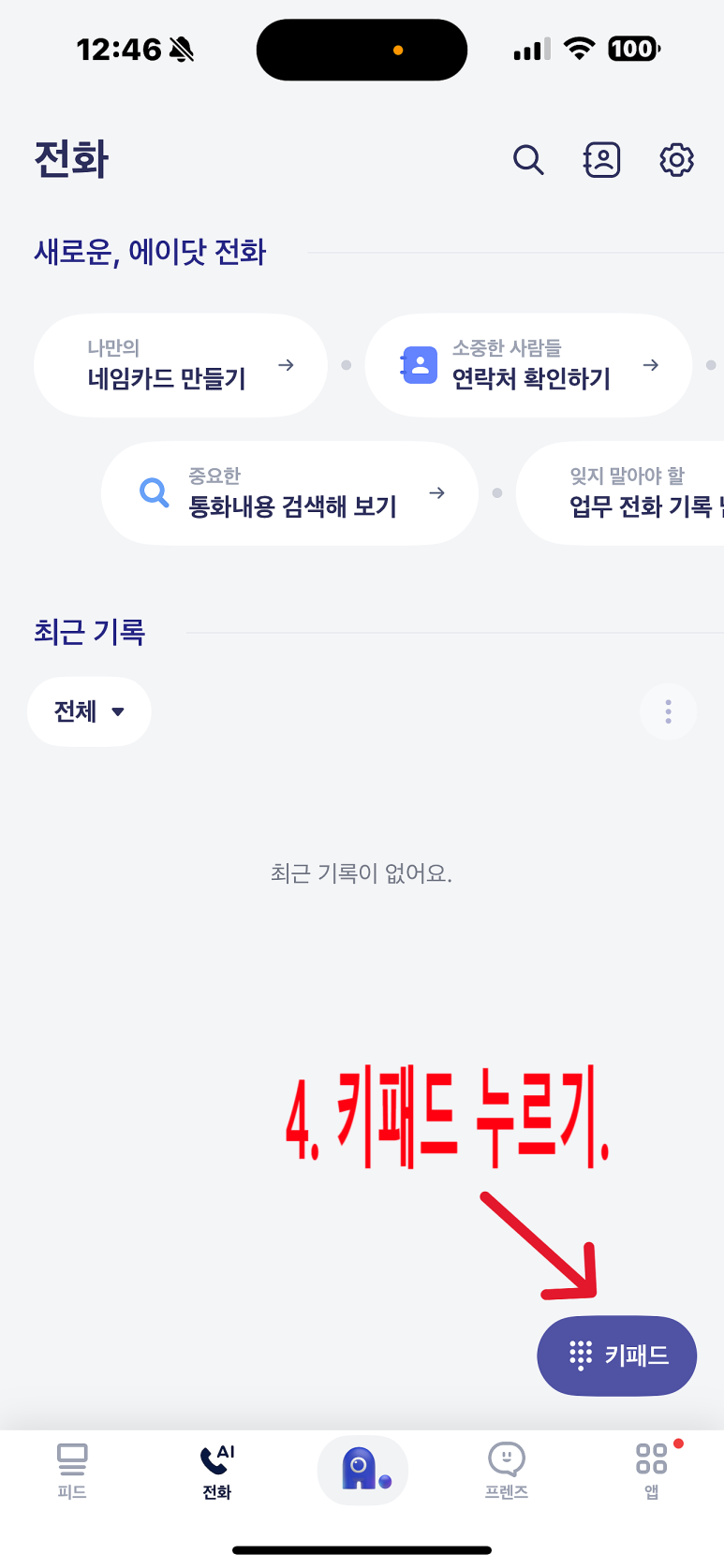Switch to the 프렌즈 tab
This screenshot has width=724, height=1568.
coord(507,1471)
